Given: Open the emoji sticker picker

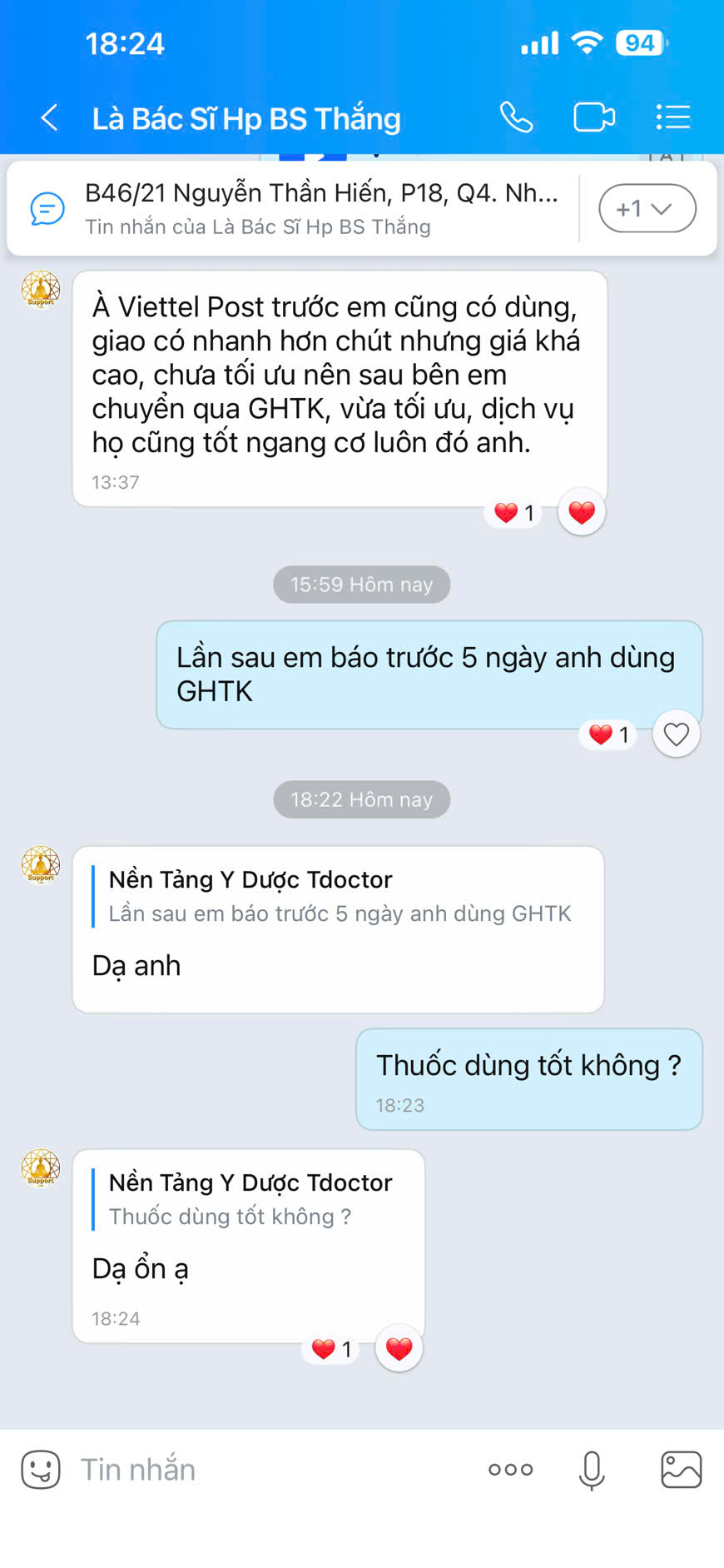Looking at the screenshot, I should [39, 1469].
